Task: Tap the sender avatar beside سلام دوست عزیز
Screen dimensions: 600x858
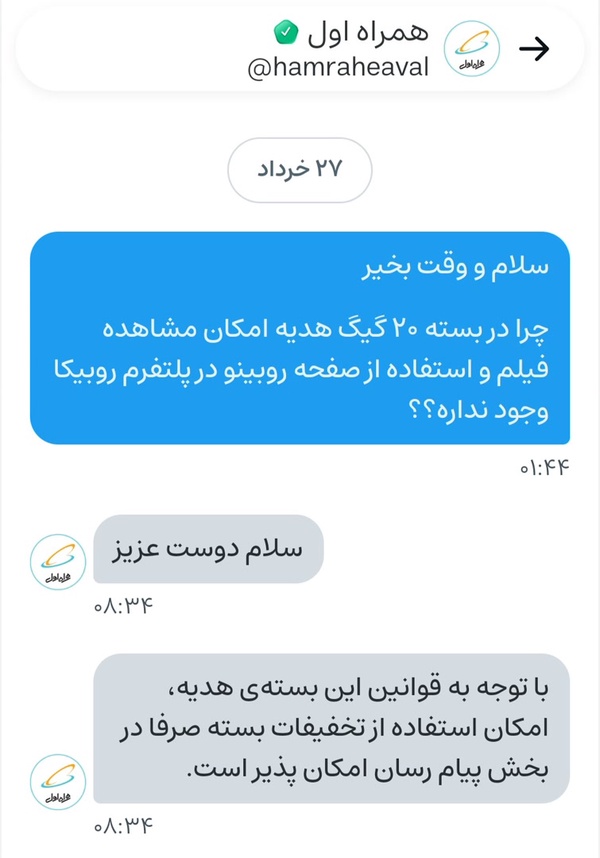Action: tap(59, 562)
